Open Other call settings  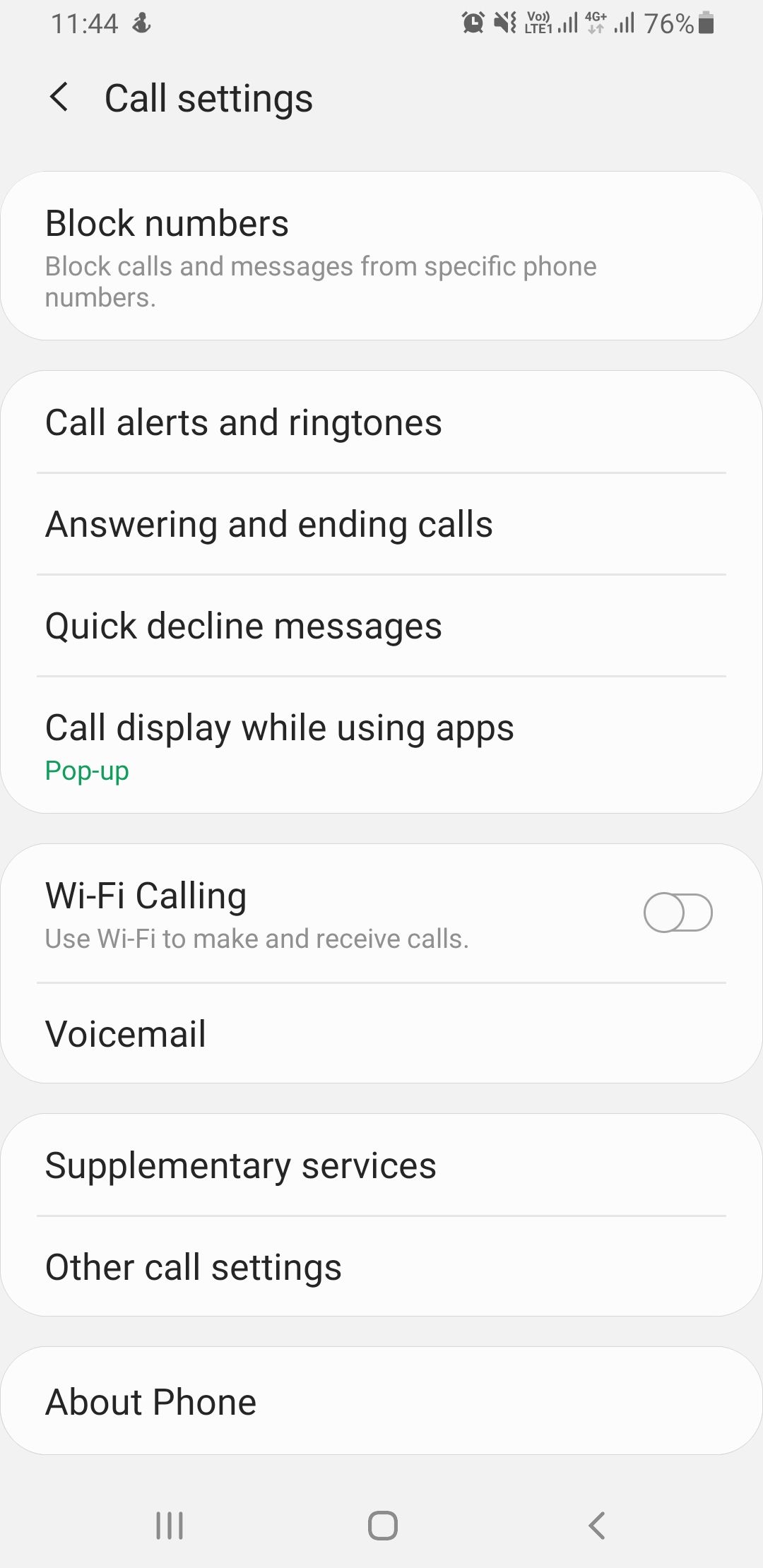coord(381,1266)
